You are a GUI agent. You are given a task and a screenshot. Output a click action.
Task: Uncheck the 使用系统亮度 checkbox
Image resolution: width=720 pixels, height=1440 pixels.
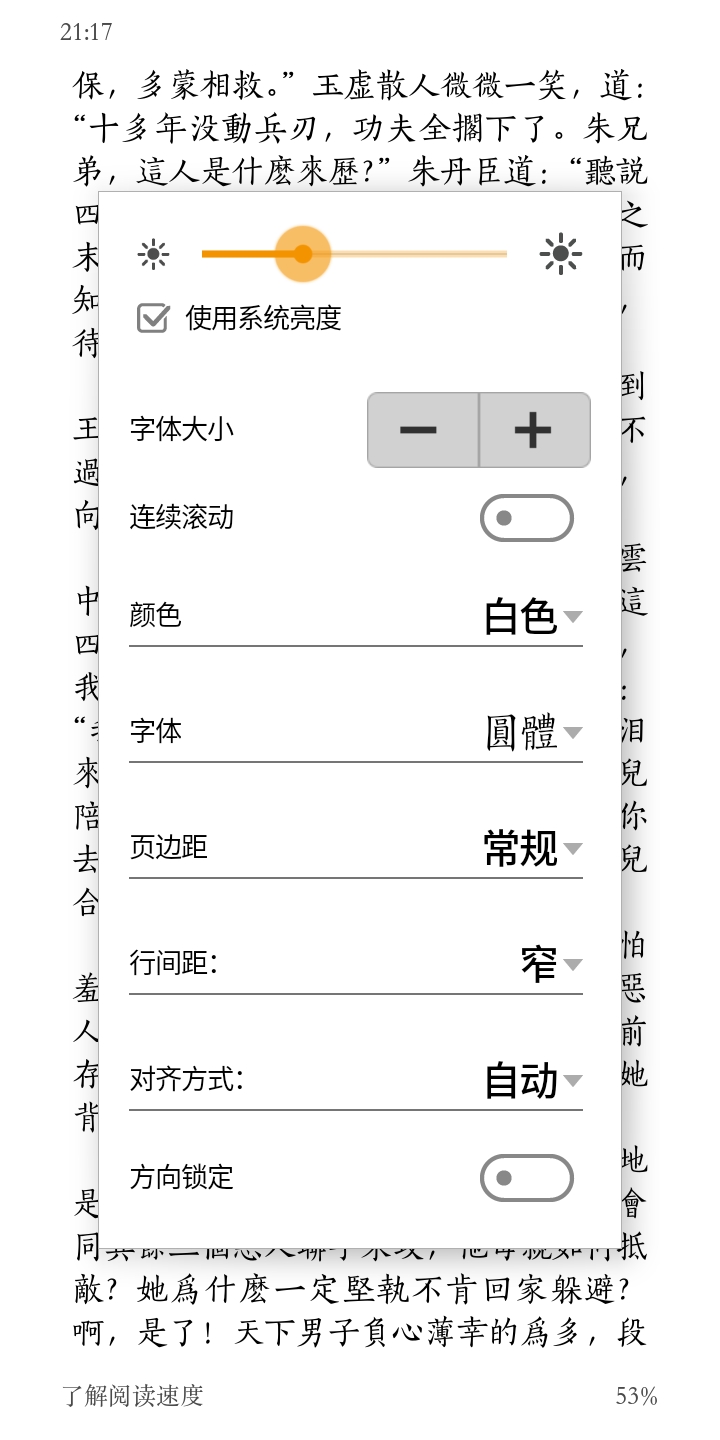(153, 318)
